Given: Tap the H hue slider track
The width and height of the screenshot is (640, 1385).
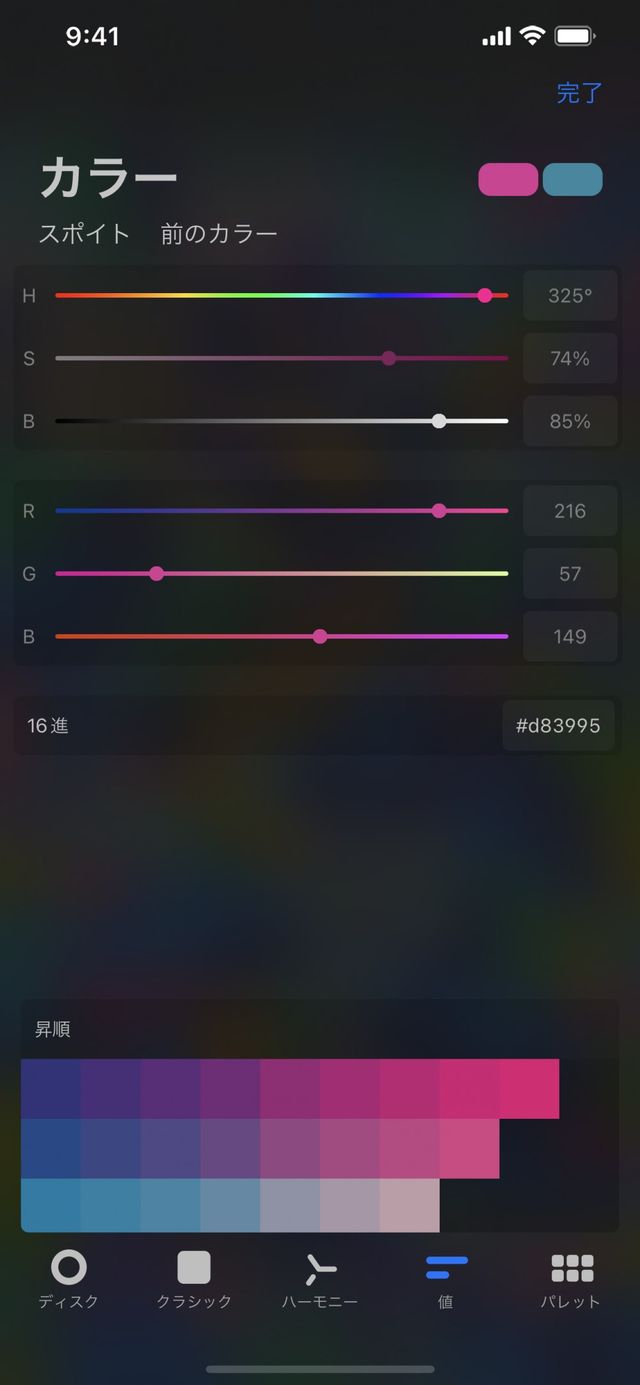Looking at the screenshot, I should [x=280, y=296].
